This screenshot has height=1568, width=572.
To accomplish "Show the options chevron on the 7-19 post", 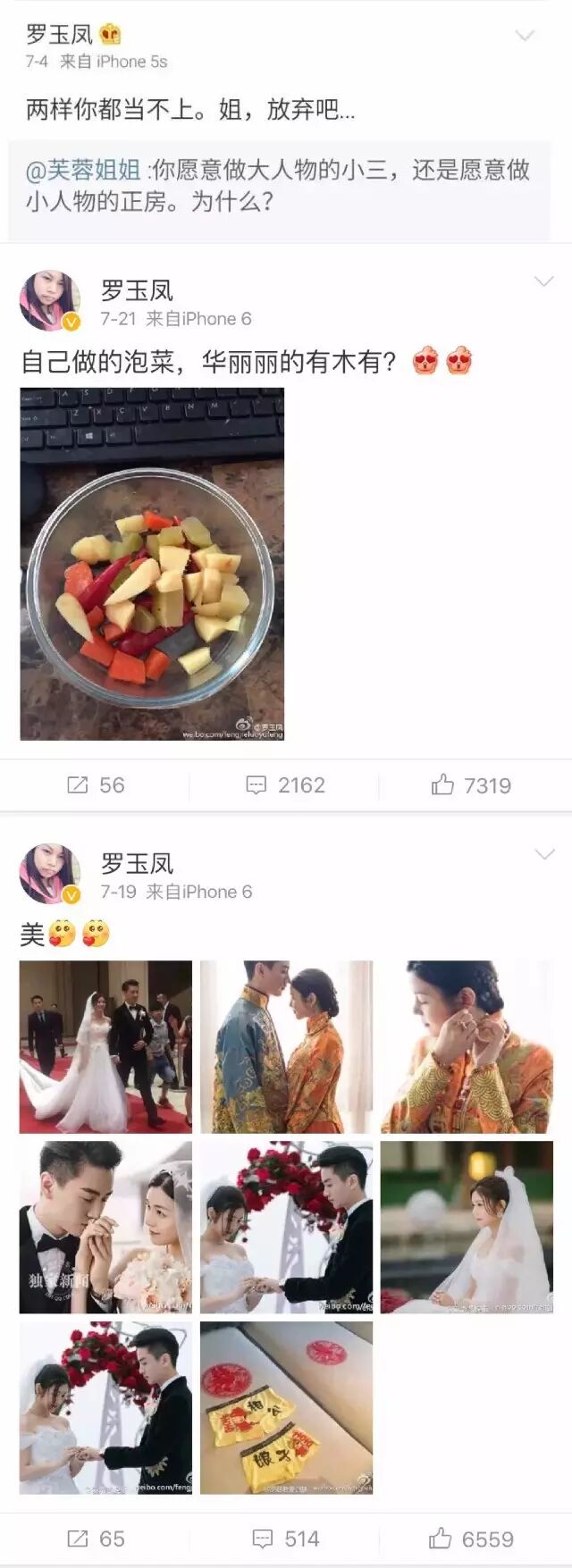I will click(x=543, y=855).
